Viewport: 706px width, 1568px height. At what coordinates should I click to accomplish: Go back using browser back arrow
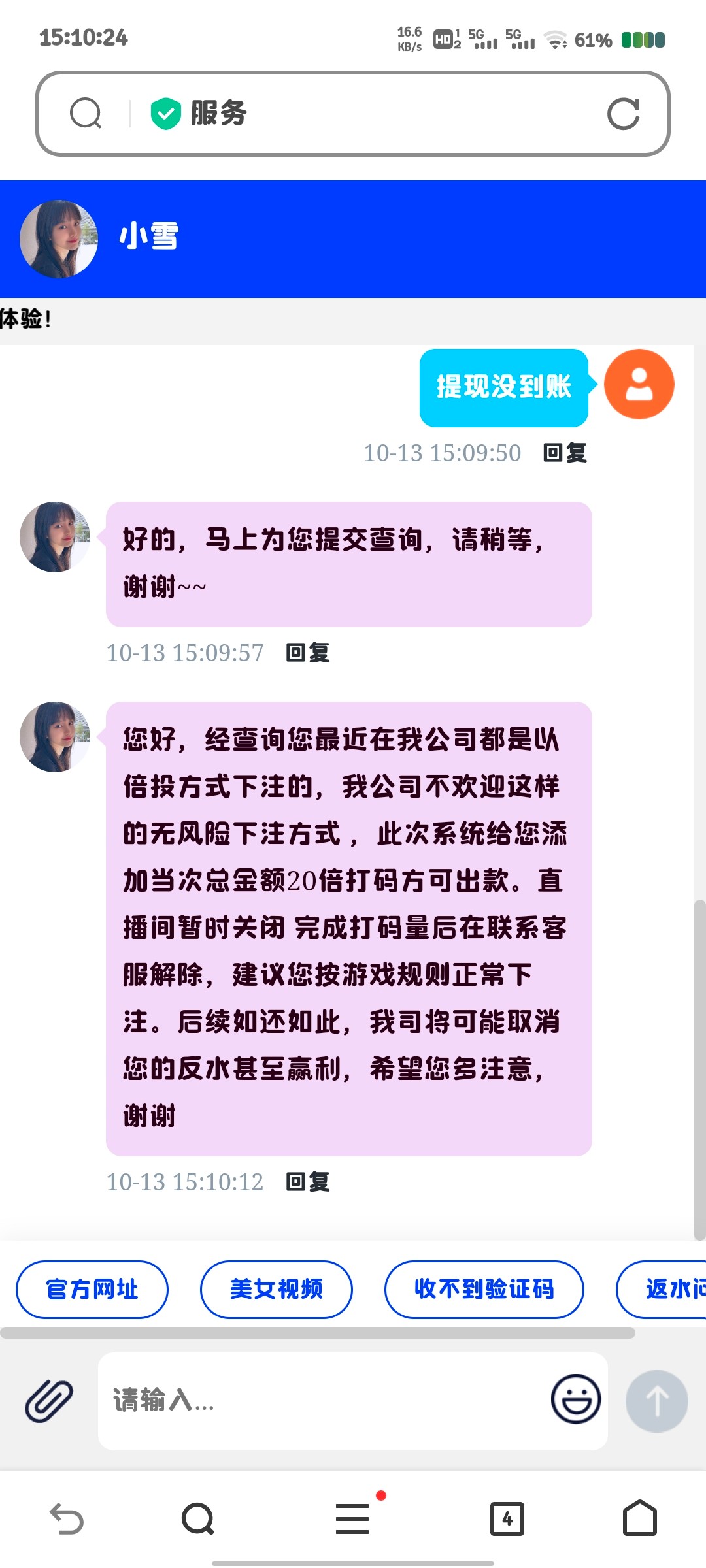[x=67, y=1518]
